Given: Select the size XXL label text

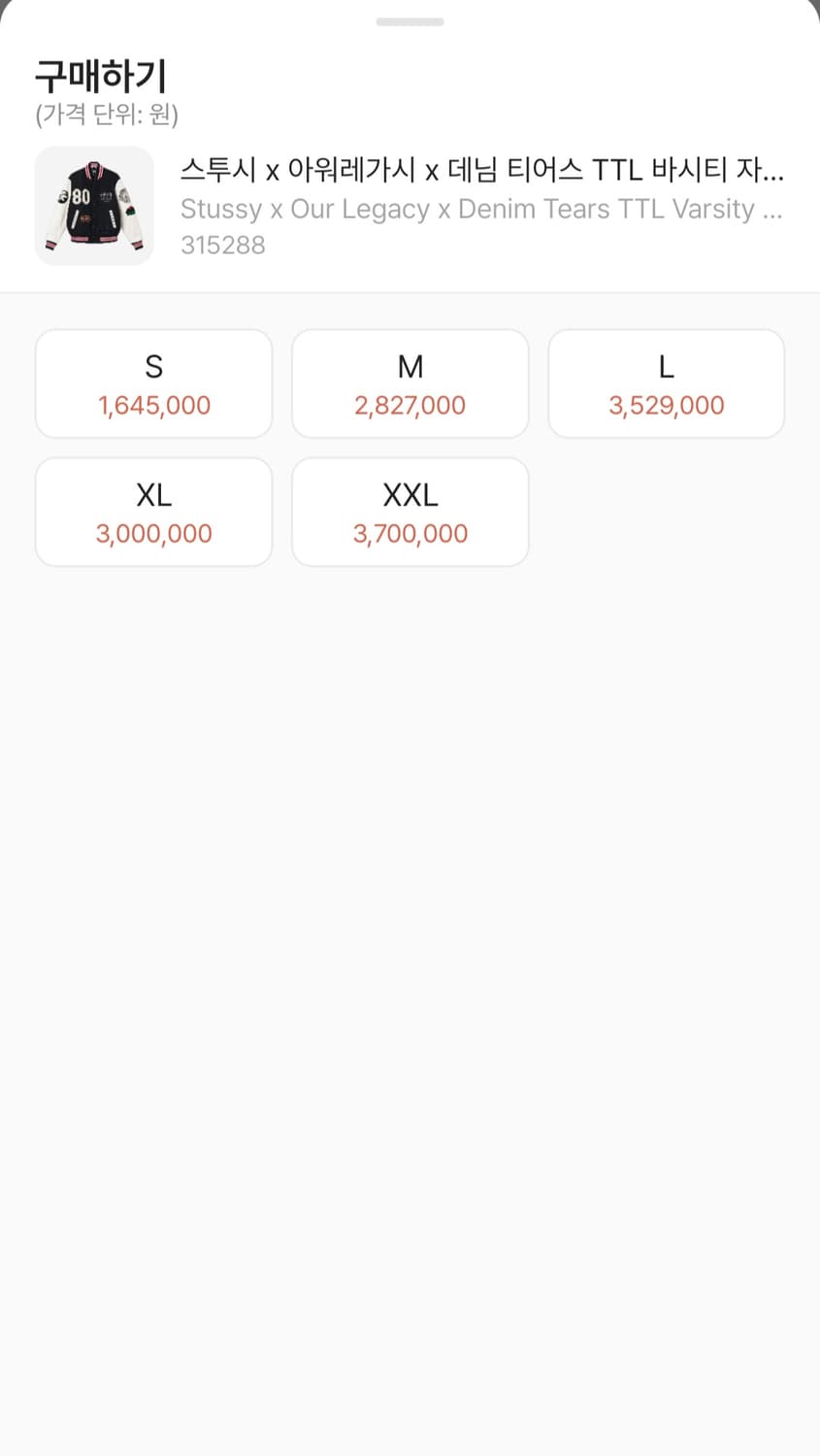Looking at the screenshot, I should 410,495.
